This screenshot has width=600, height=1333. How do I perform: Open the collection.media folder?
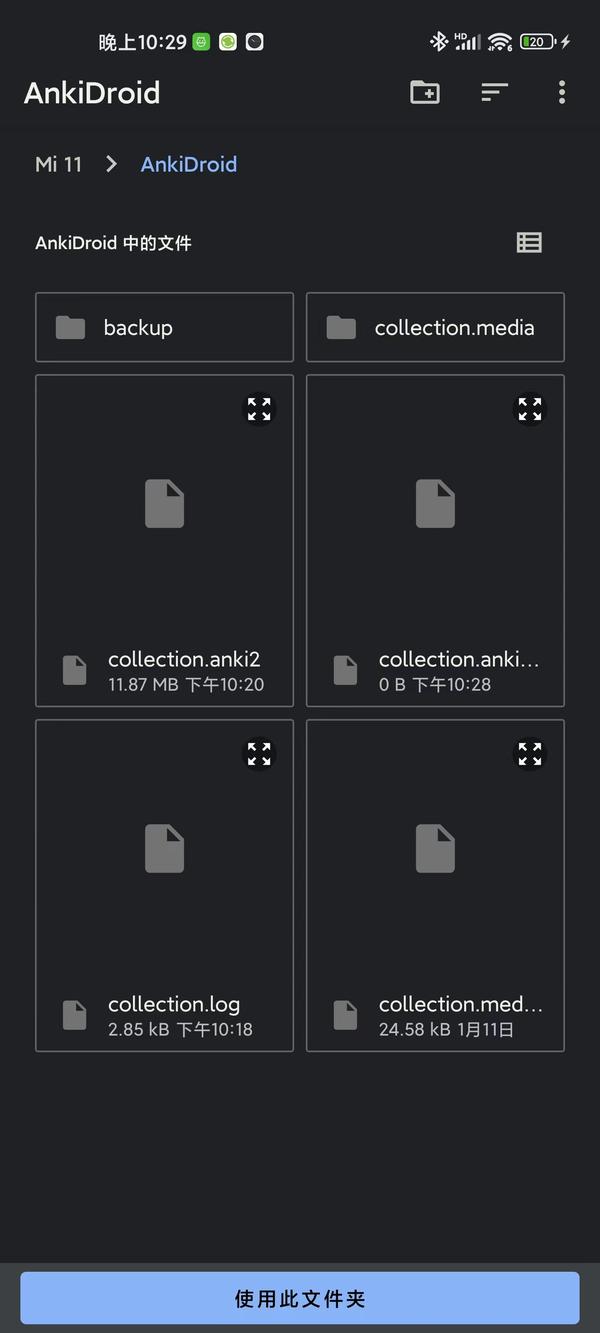tap(435, 327)
